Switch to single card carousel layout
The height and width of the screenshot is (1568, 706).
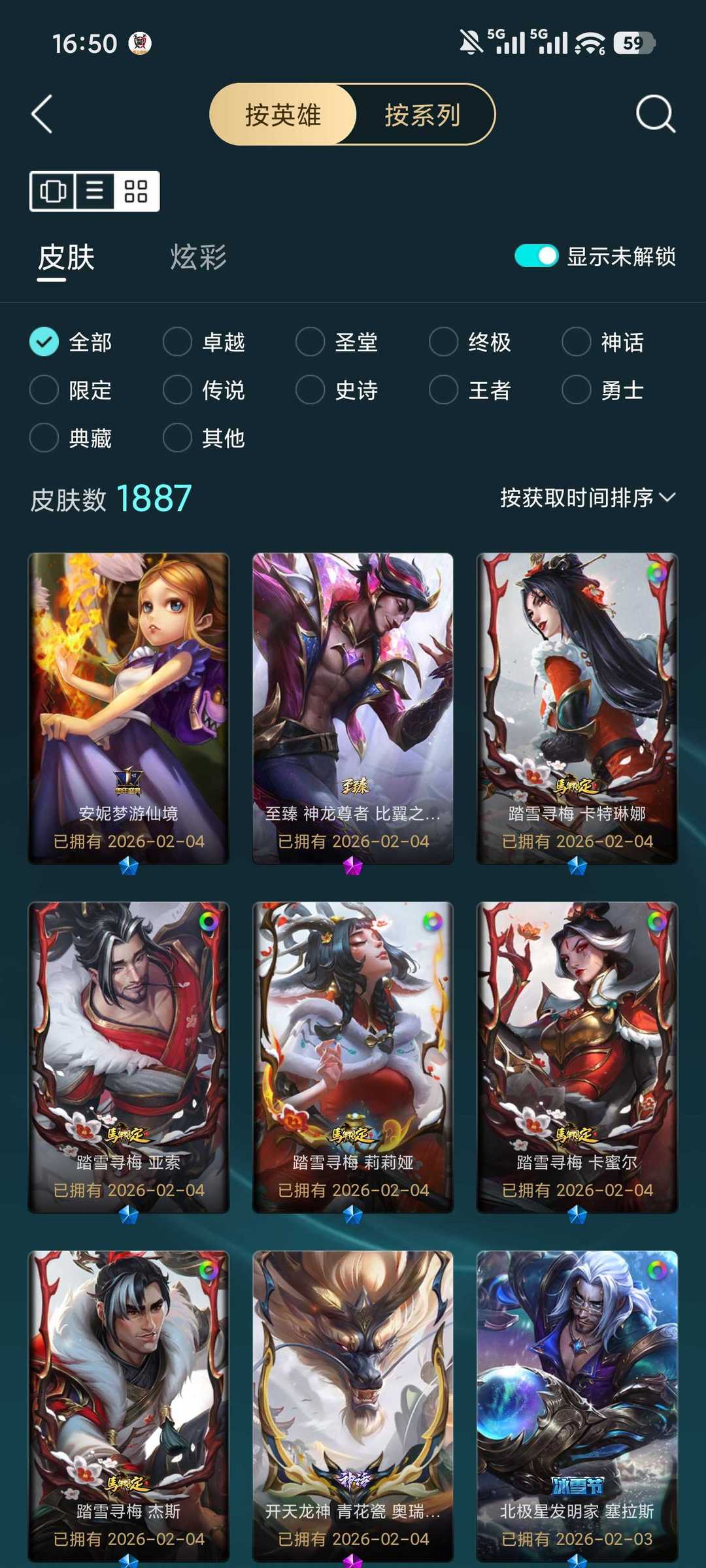[x=53, y=191]
